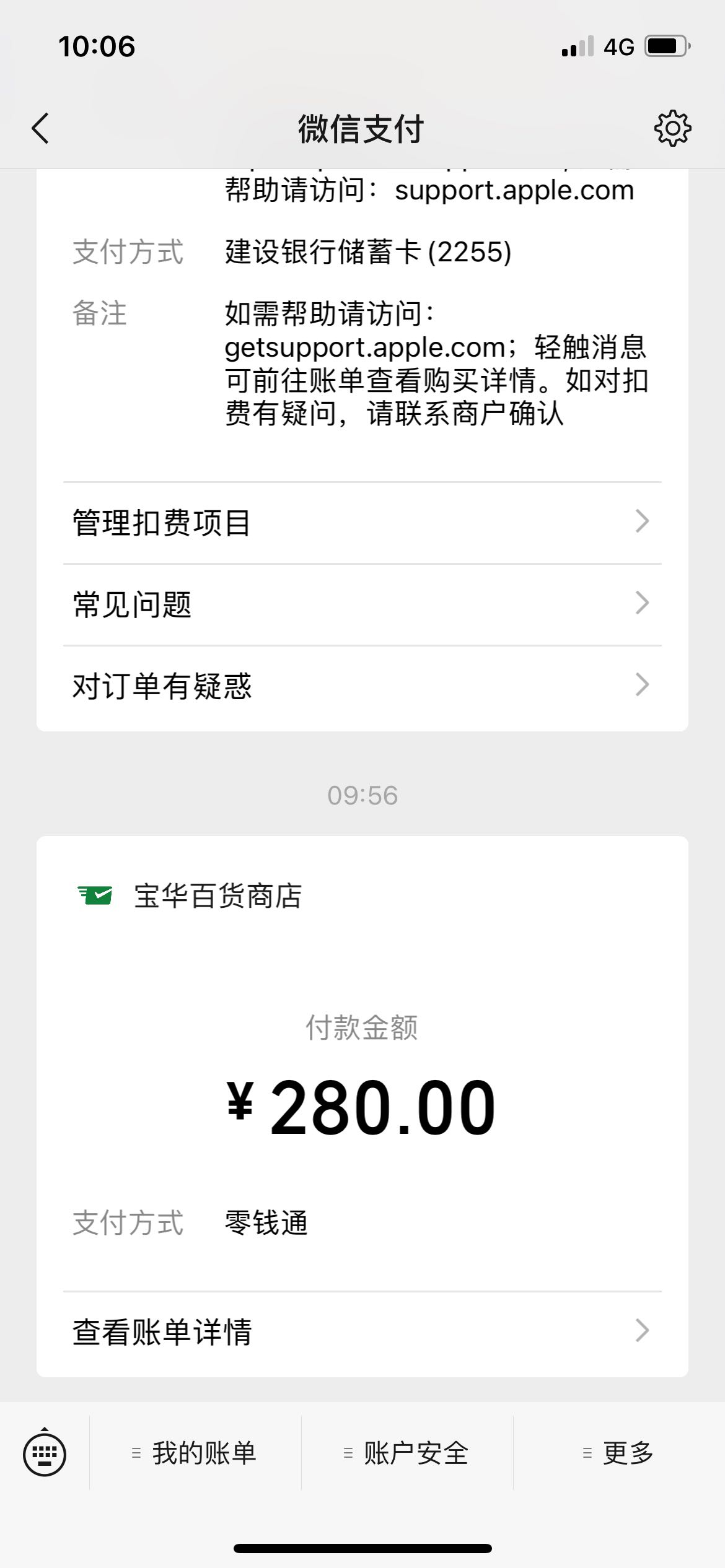Image resolution: width=725 pixels, height=1568 pixels.
Task: Open the 我的账单 menu
Action: pos(195,1453)
